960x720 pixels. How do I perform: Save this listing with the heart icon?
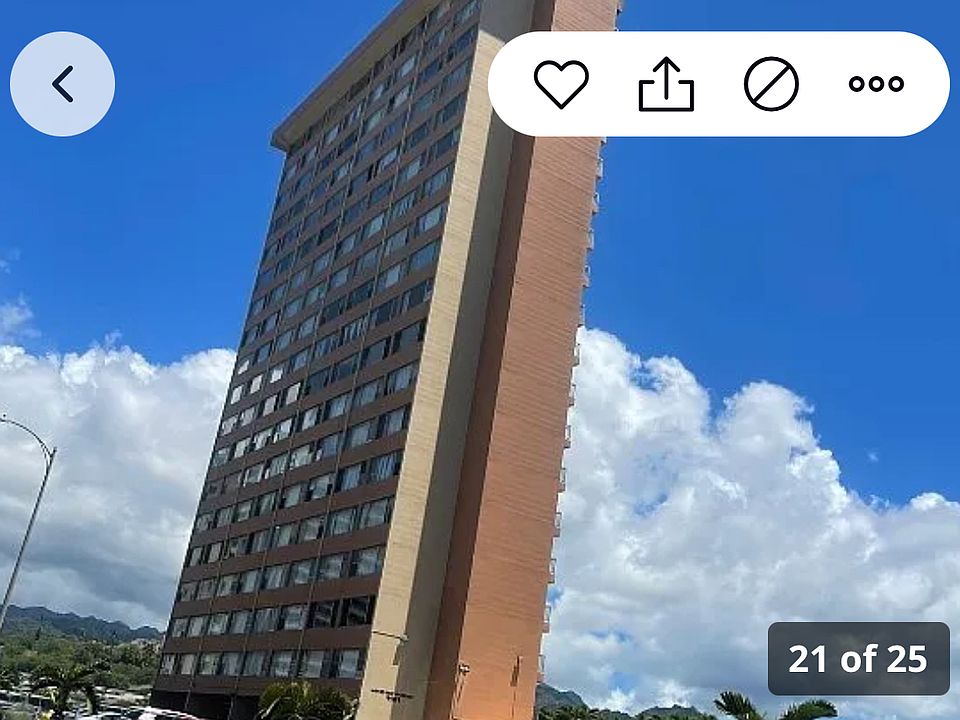(x=561, y=84)
